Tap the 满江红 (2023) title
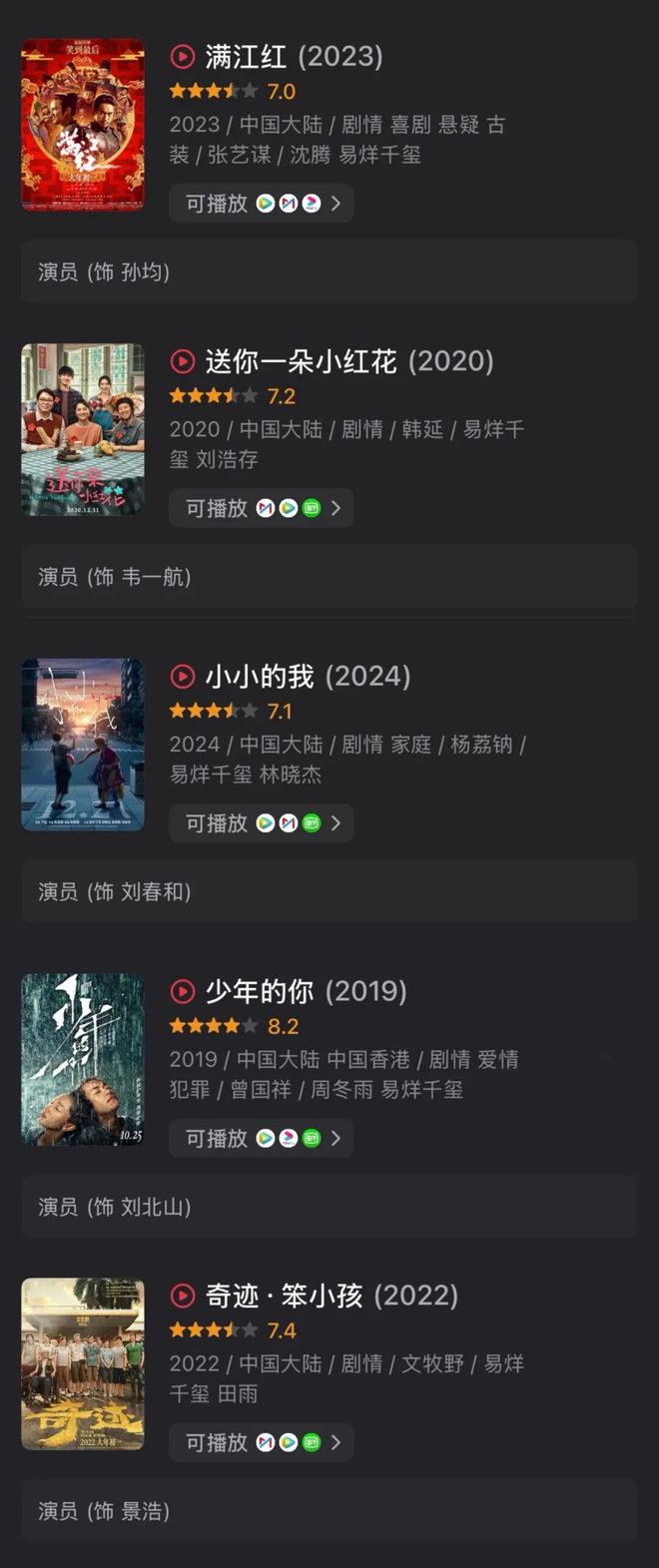The width and height of the screenshot is (659, 1568). [294, 57]
